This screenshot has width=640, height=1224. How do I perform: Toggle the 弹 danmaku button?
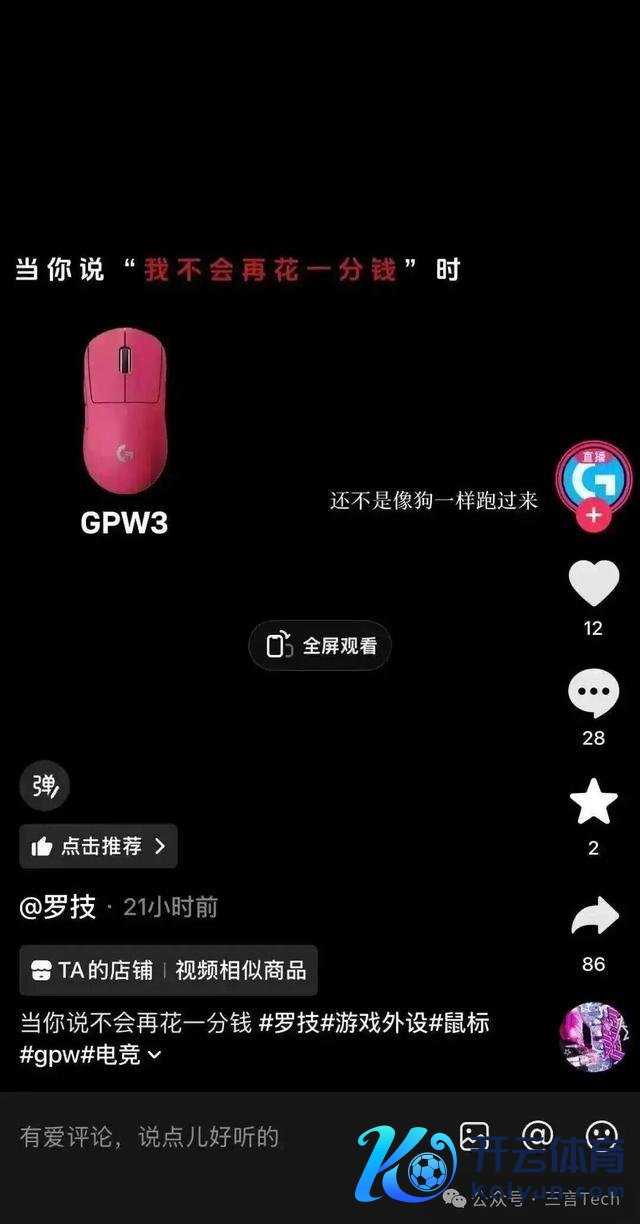45,786
